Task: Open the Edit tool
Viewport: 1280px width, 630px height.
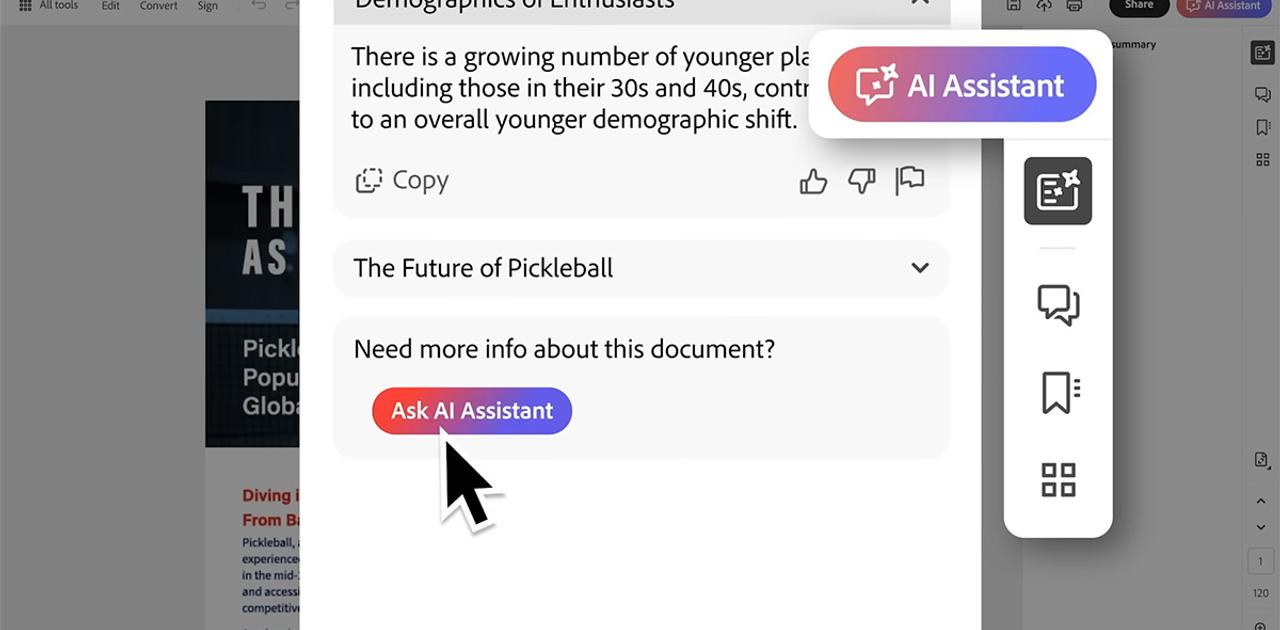Action: click(110, 6)
